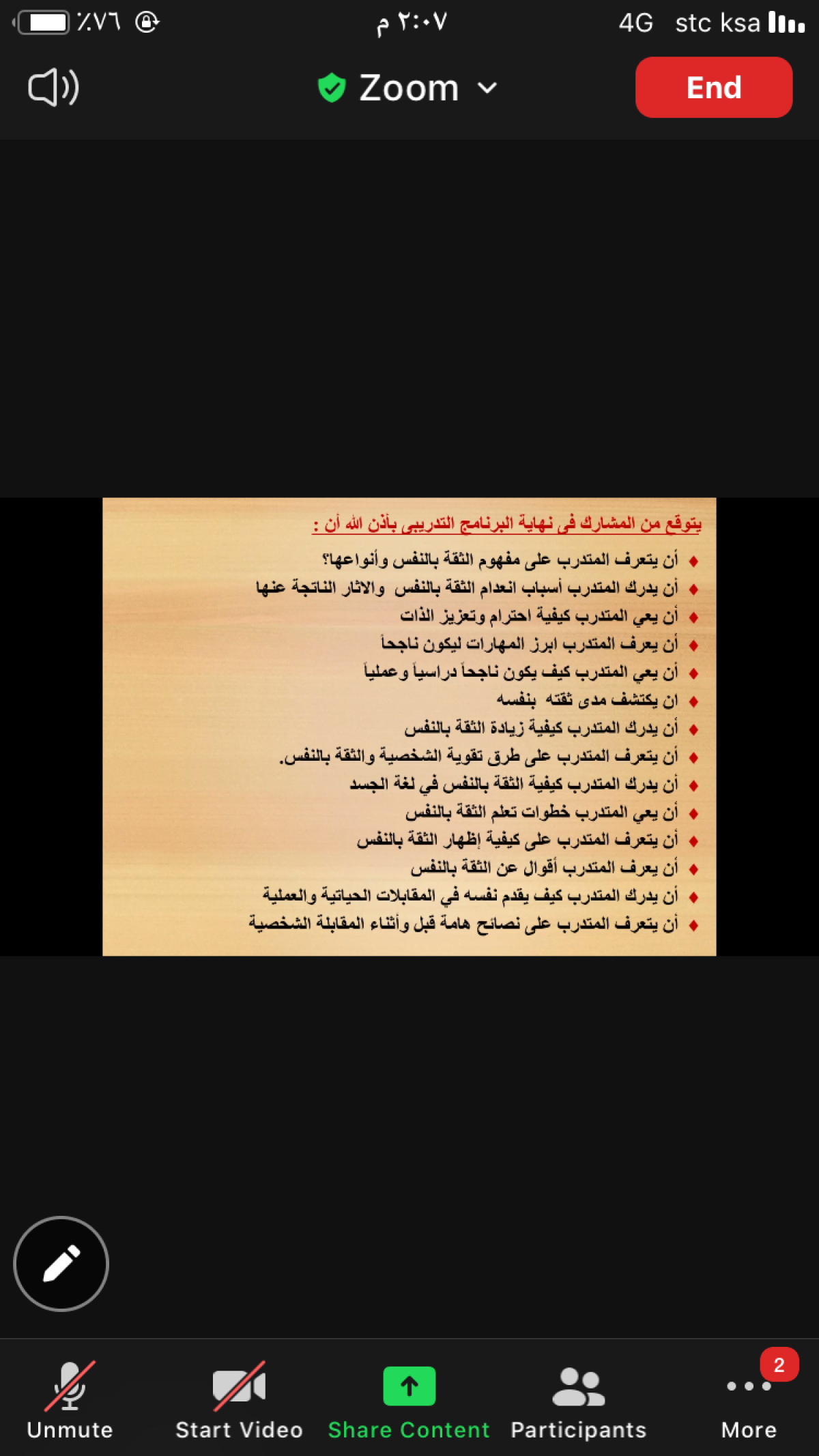The height and width of the screenshot is (1456, 819).
Task: Unmute the microphone
Action: (70, 1400)
